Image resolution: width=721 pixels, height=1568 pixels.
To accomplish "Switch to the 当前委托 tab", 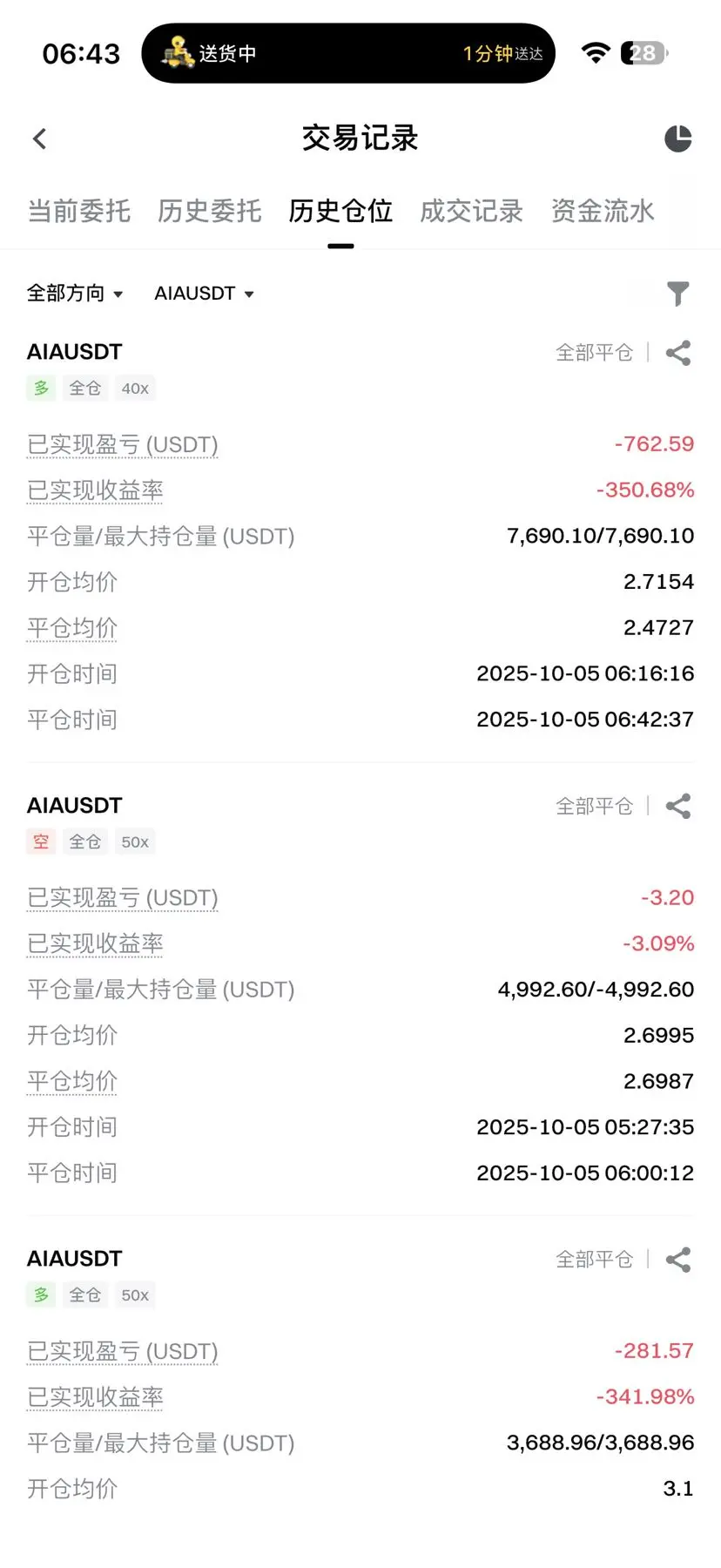I will [79, 211].
